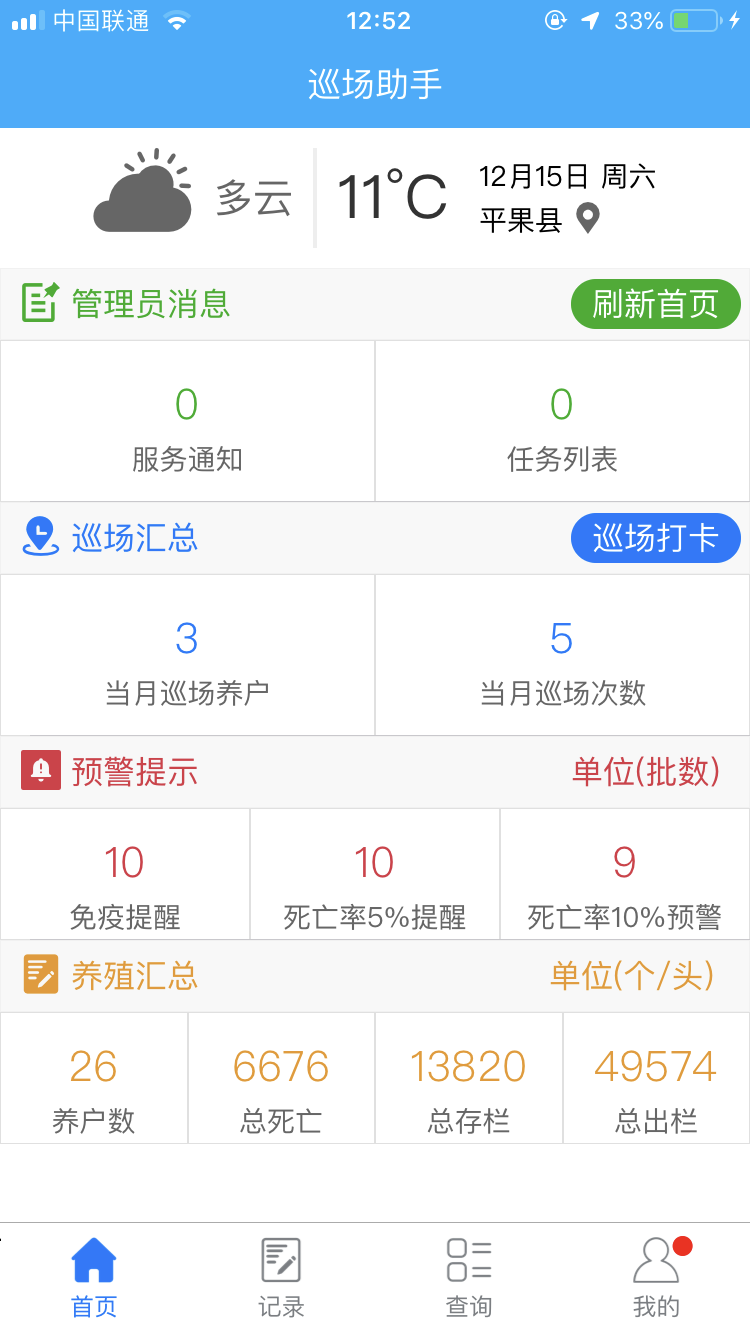Open the 死亡率10%预警 warning tile
Viewport: 750px width, 1334px height.
625,875
